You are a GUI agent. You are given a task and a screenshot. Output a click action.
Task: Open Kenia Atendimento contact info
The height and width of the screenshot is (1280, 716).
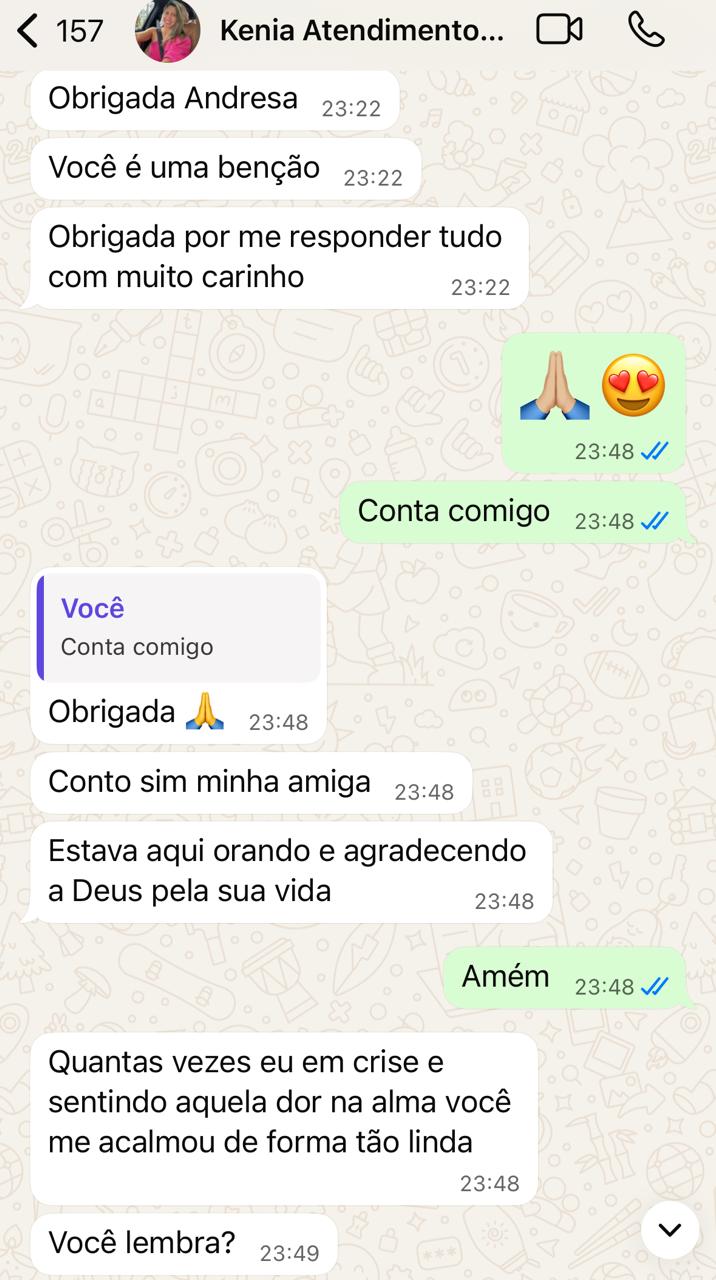pyautogui.click(x=361, y=31)
